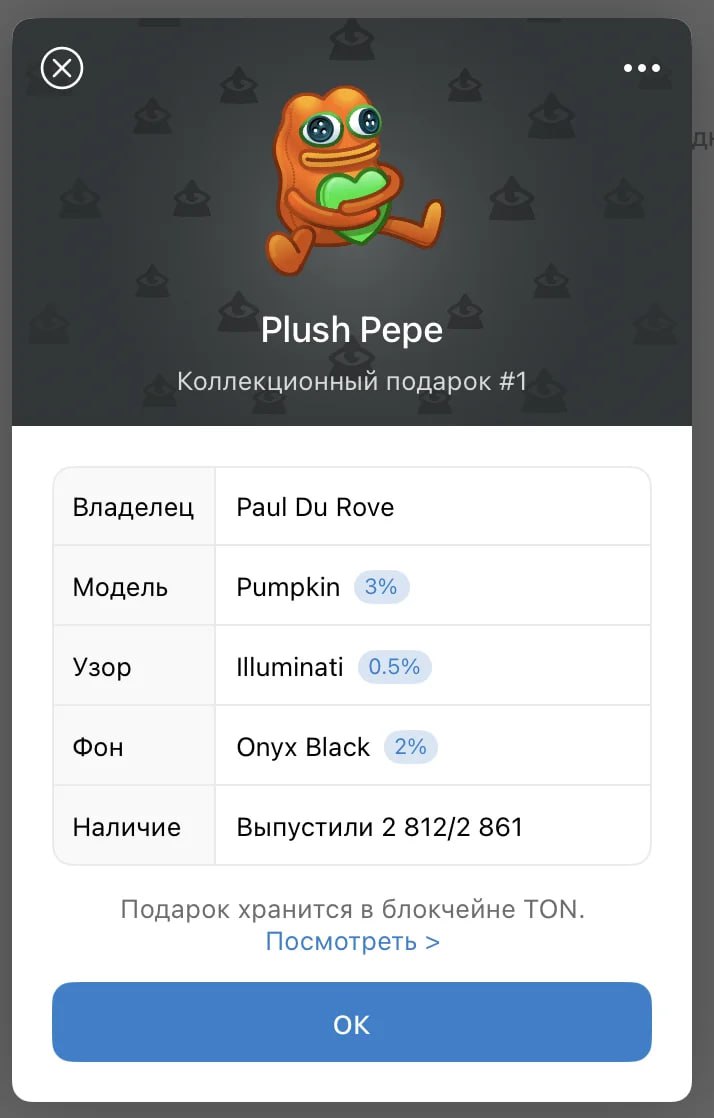Close the Plush Pepe gift dialog
The height and width of the screenshot is (1118, 714).
pos(62,68)
